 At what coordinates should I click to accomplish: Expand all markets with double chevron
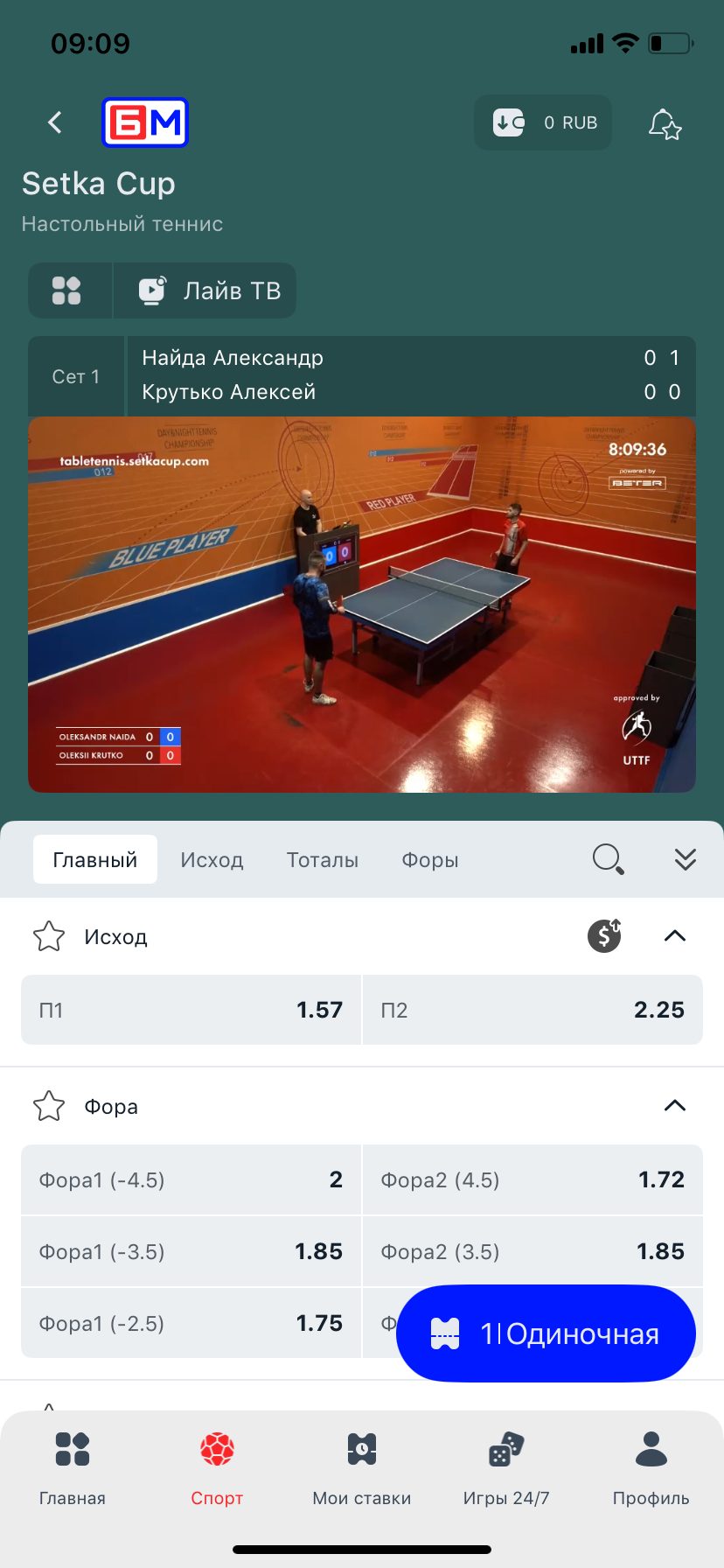[x=686, y=859]
